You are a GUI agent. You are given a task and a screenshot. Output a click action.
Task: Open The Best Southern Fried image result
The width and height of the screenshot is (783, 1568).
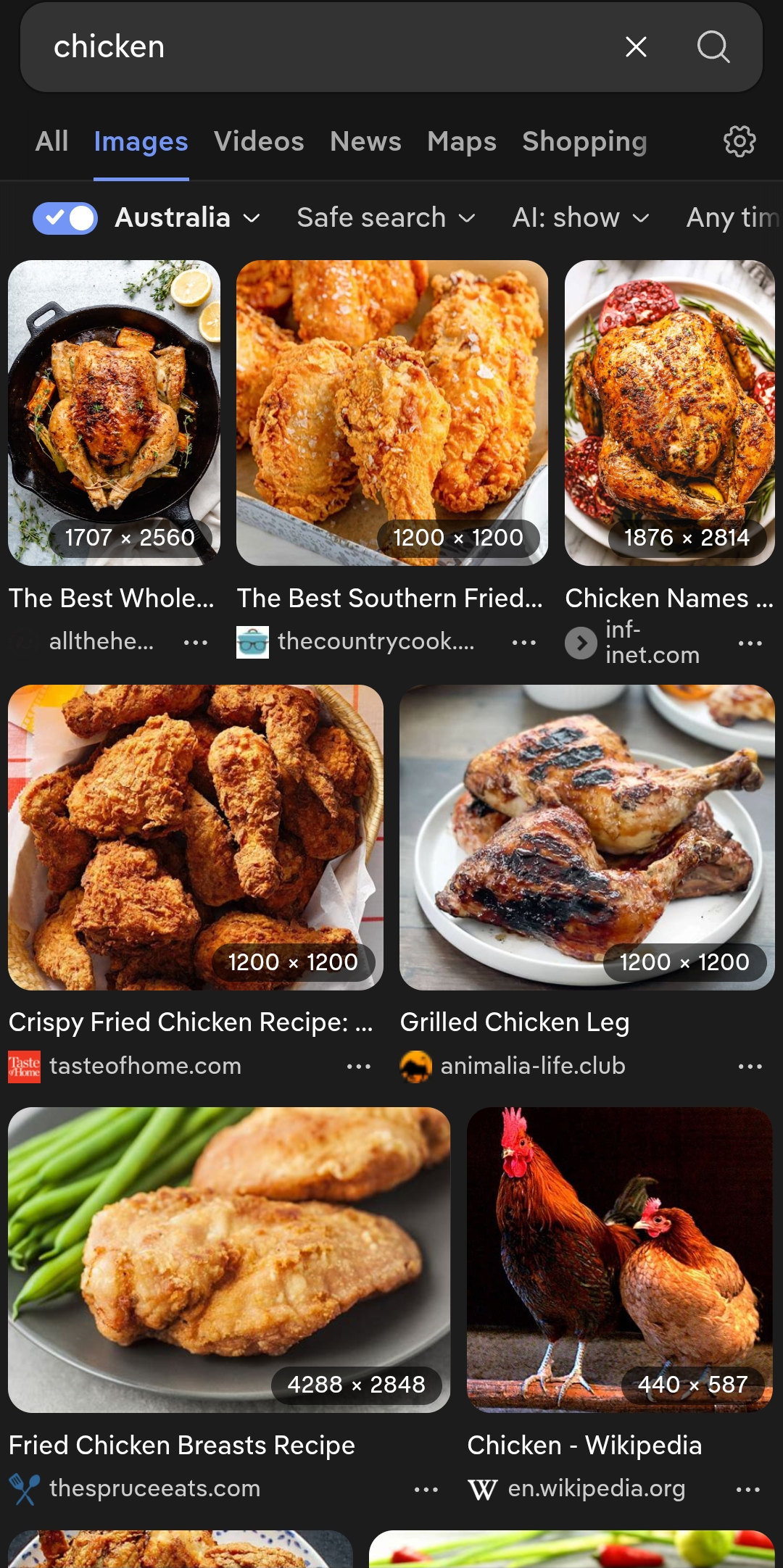[391, 413]
